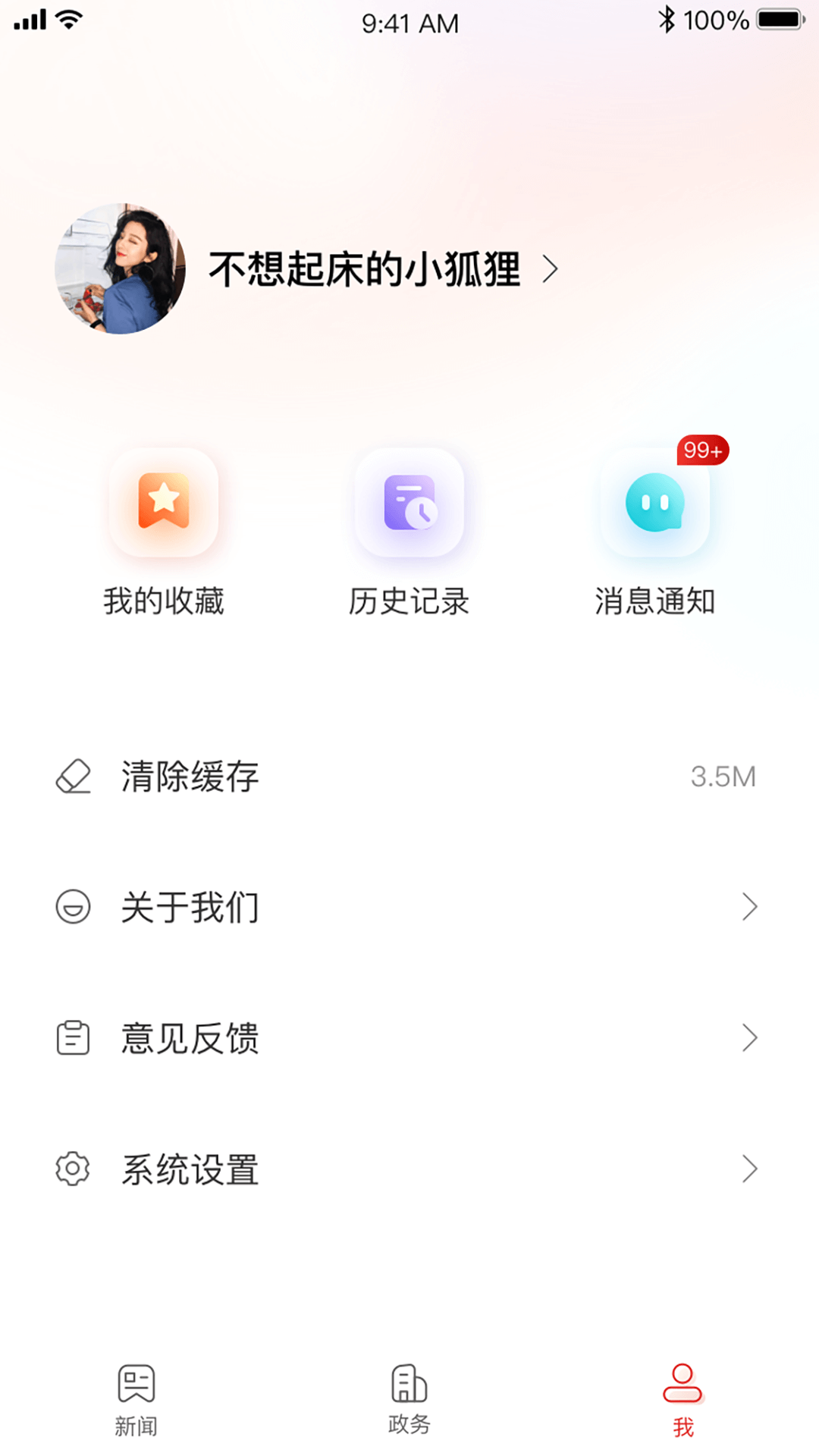The width and height of the screenshot is (819, 1456).
Task: Expand 关于我们 via its right arrow
Action: (x=750, y=907)
